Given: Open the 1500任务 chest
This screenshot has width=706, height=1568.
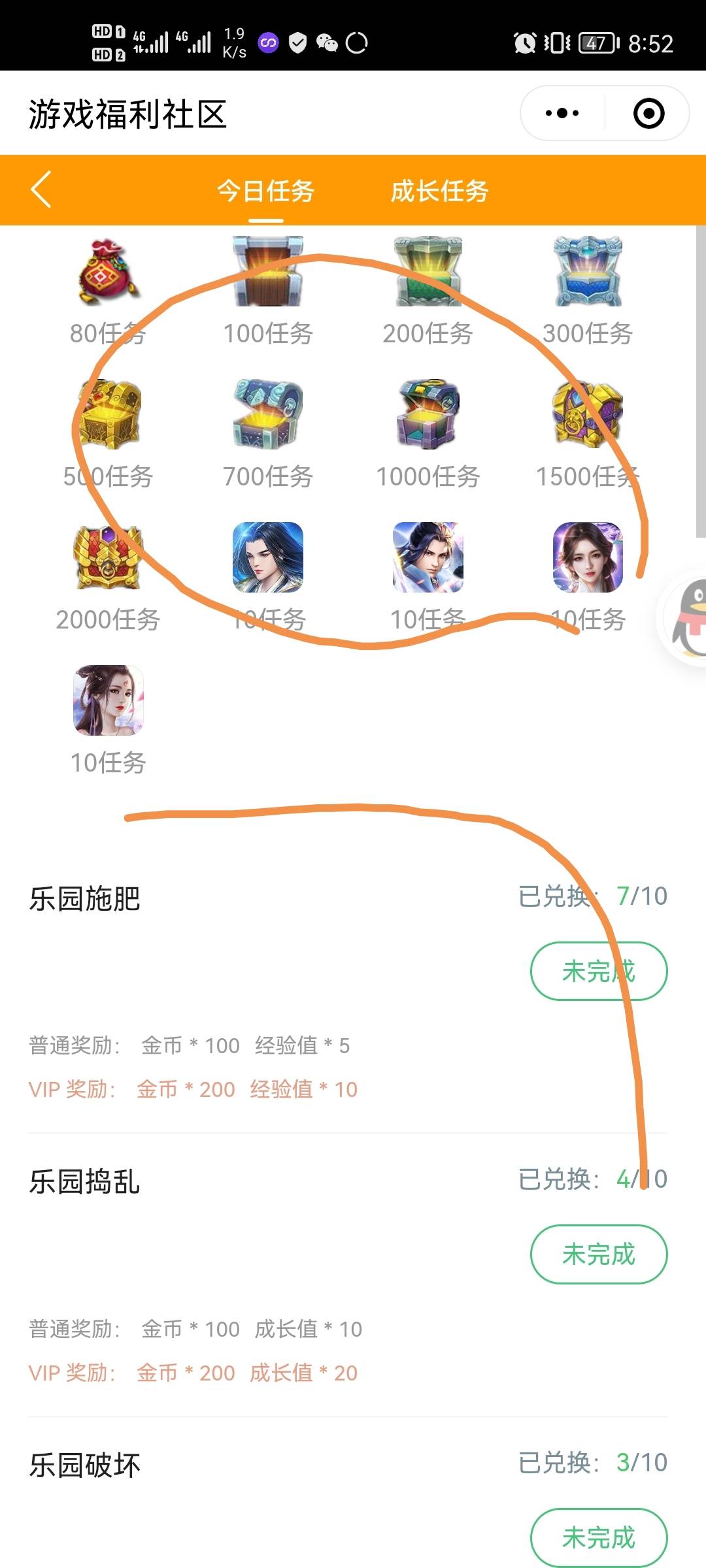Looking at the screenshot, I should 588,414.
